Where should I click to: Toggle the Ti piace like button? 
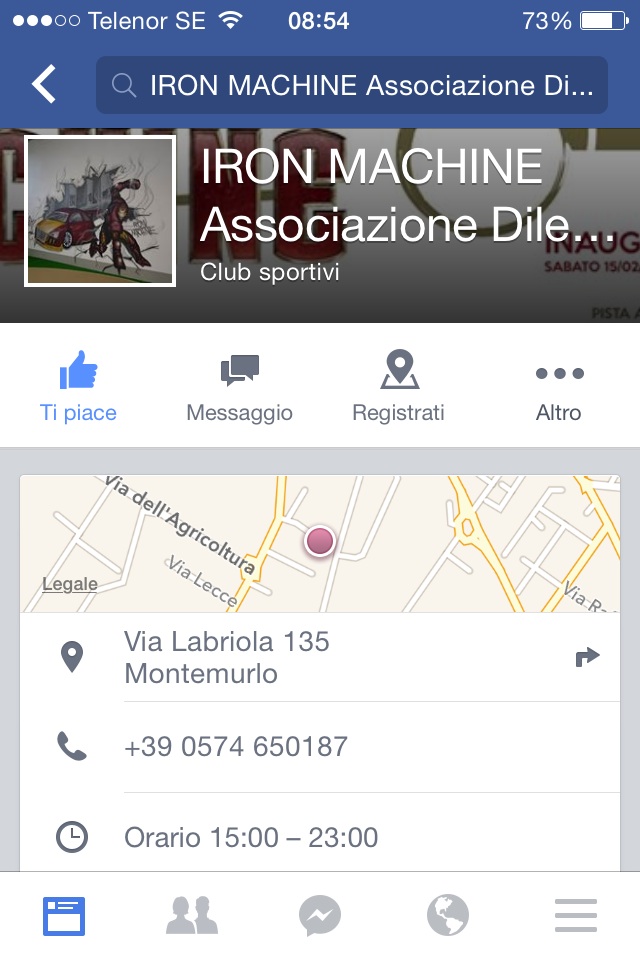pos(78,388)
